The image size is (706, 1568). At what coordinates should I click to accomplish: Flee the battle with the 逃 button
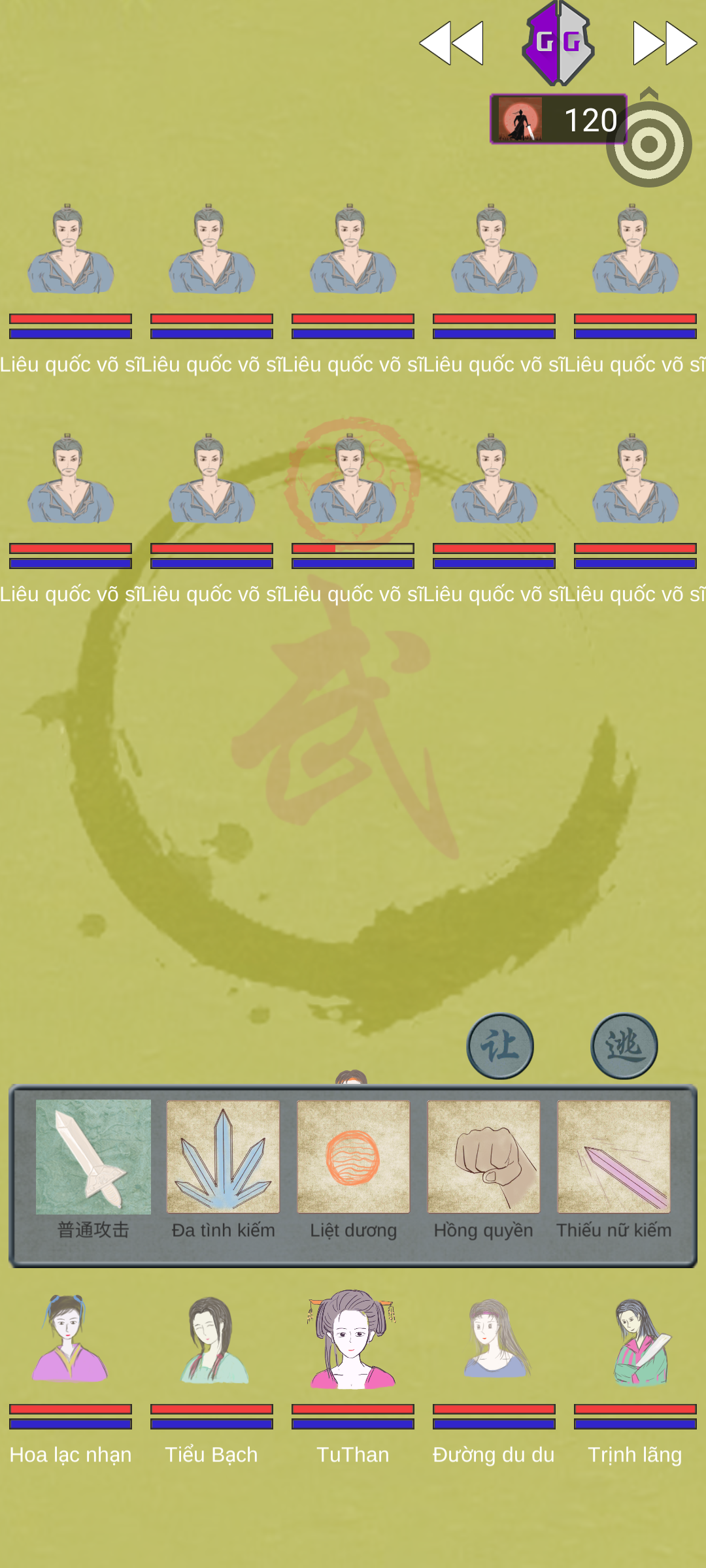point(624,1045)
